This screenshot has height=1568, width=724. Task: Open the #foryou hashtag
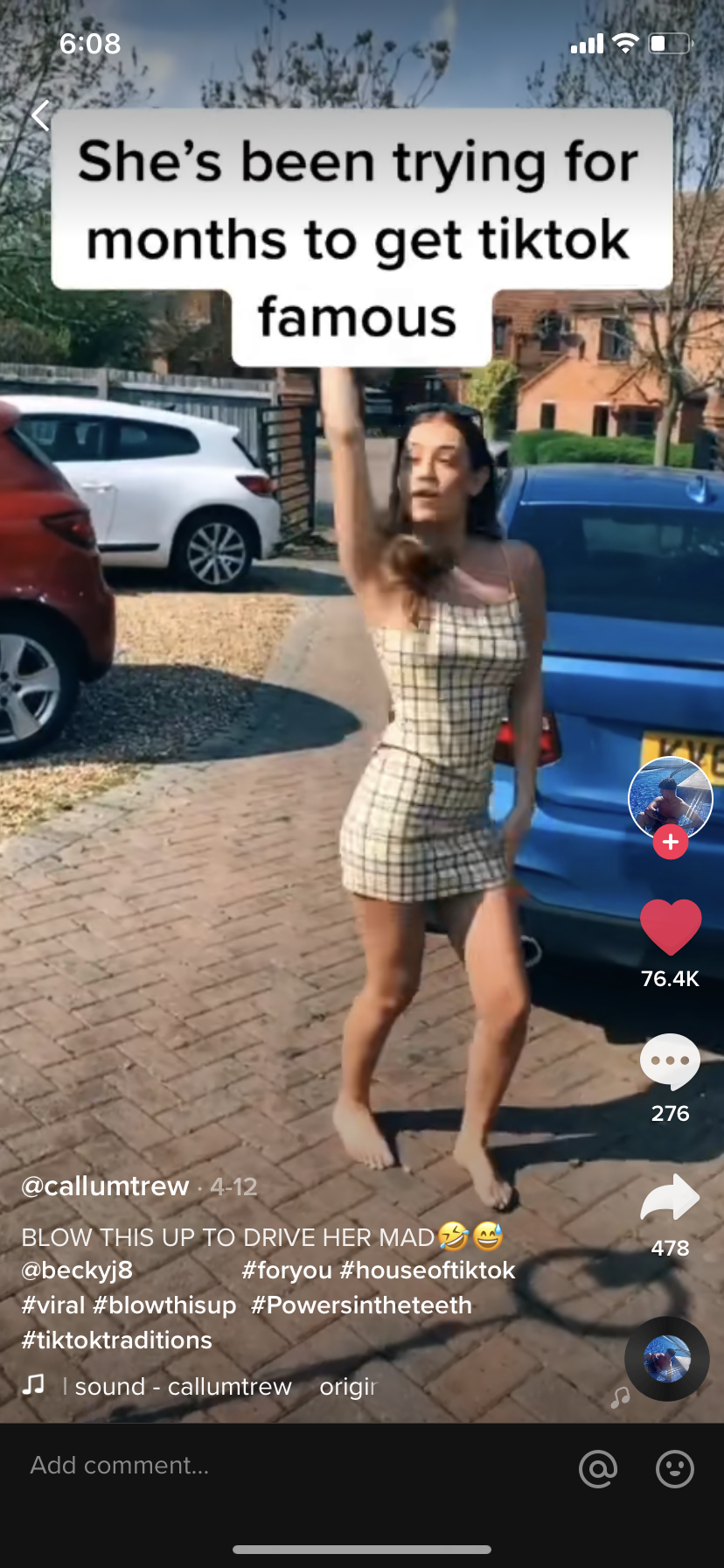[x=287, y=1270]
